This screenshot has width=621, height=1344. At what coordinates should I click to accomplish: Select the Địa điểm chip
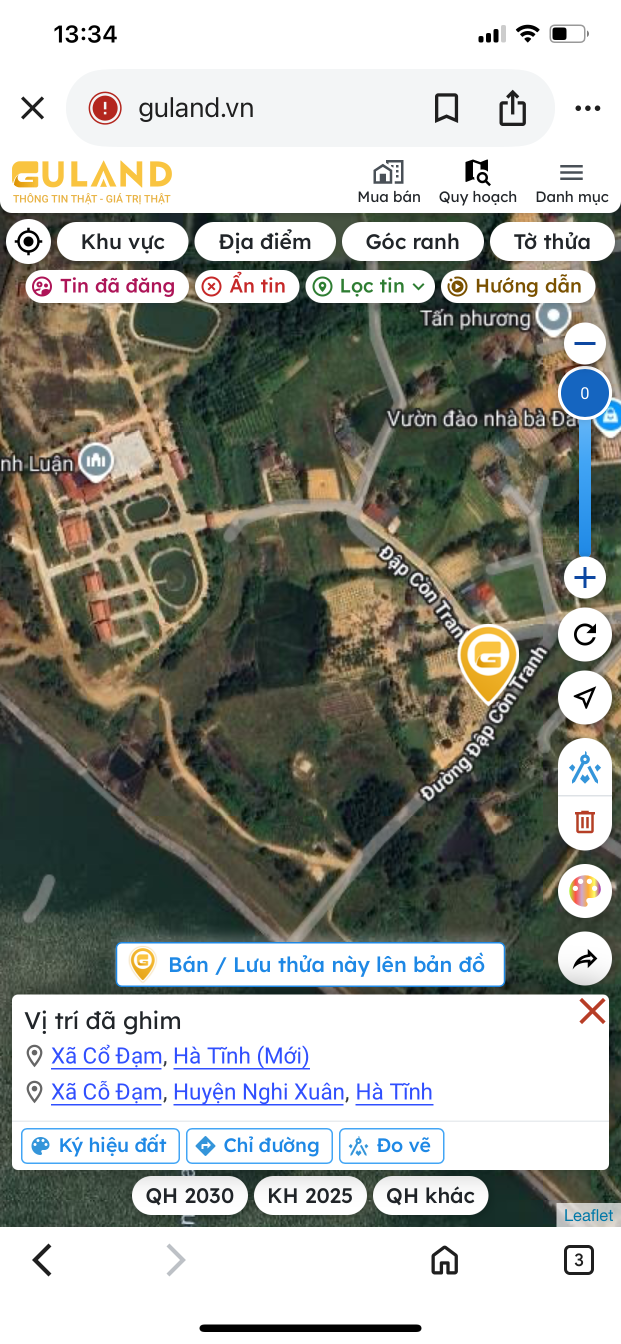coord(265,241)
